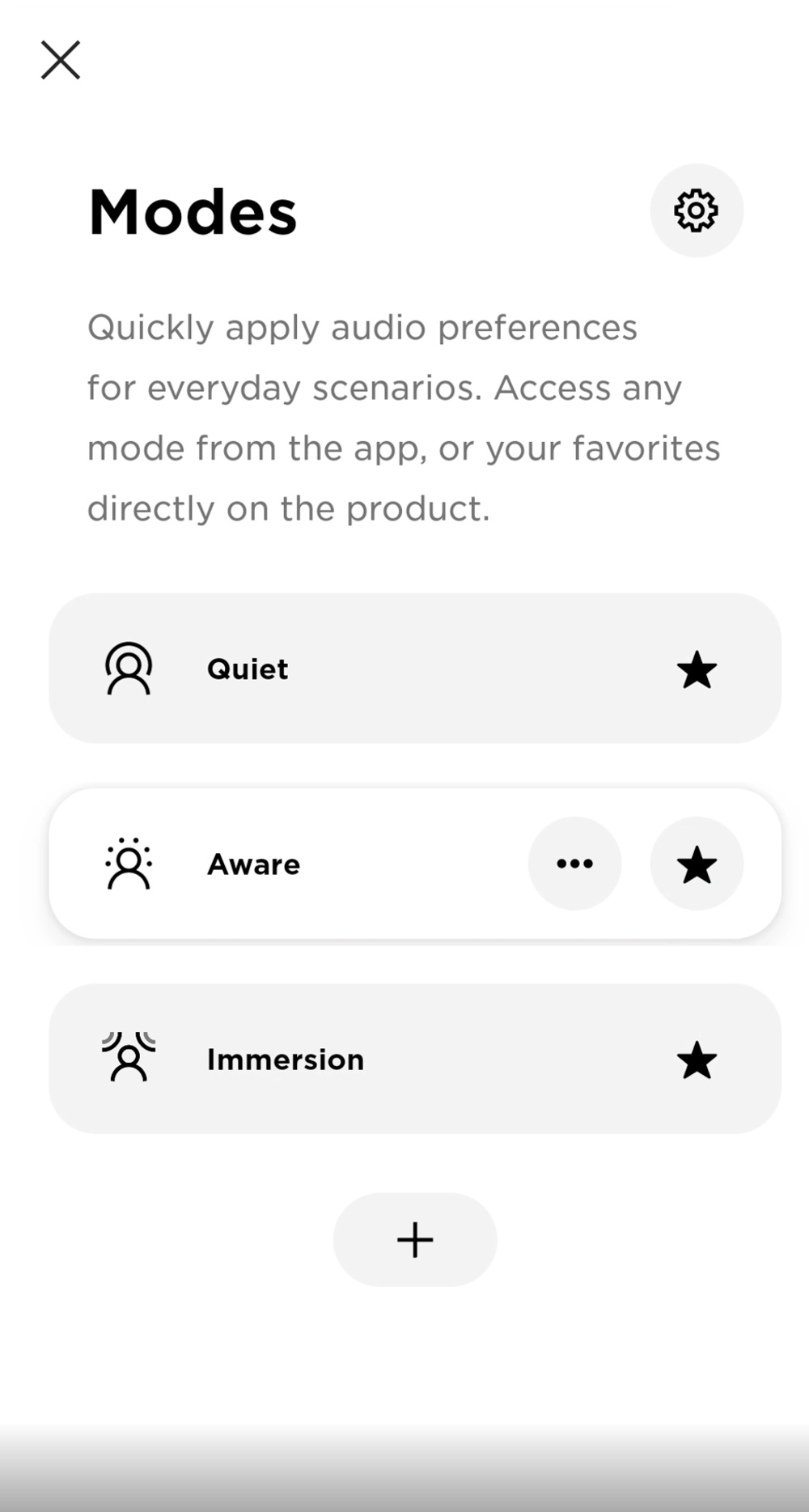The height and width of the screenshot is (1512, 809).
Task: Click the Immersion mode listener icon
Action: [x=129, y=1058]
